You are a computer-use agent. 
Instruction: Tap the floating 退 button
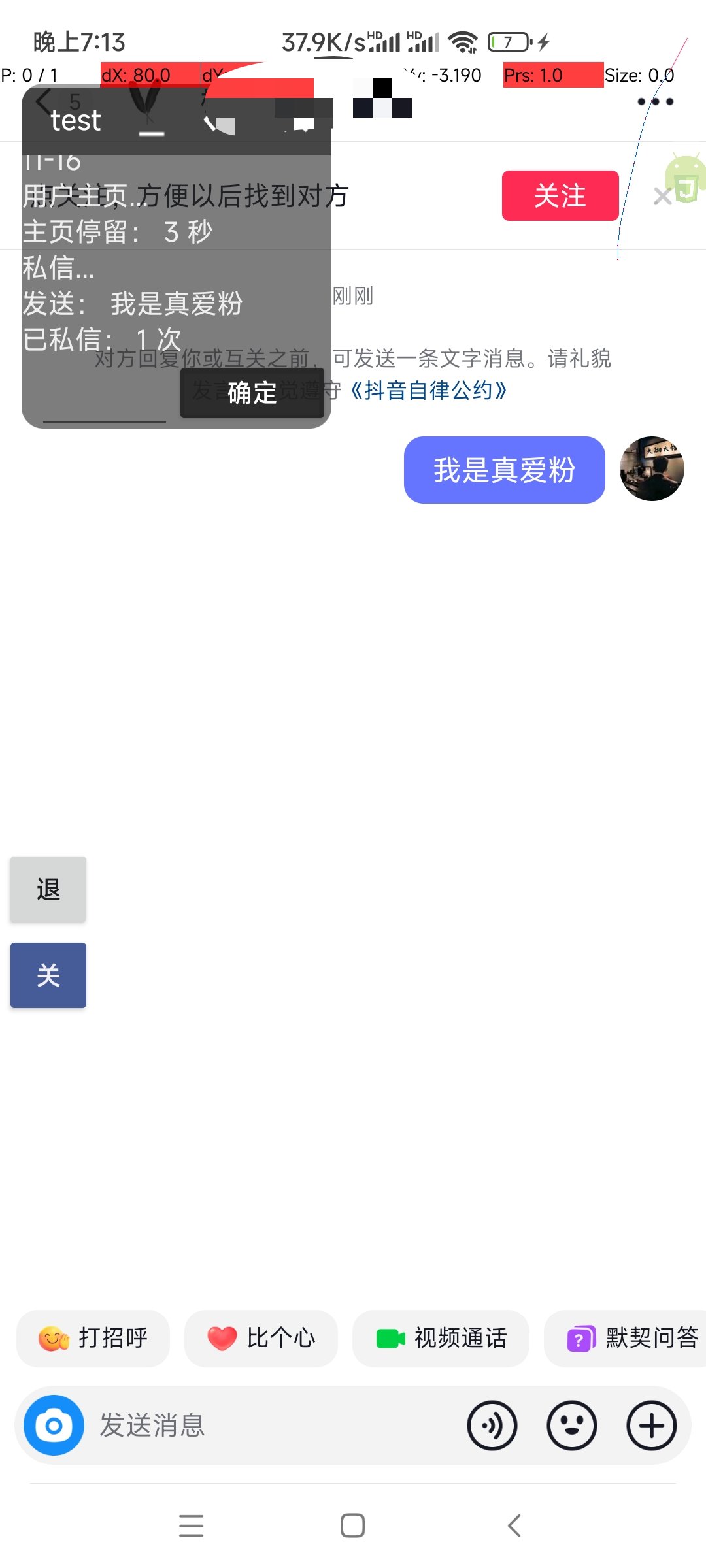point(47,889)
